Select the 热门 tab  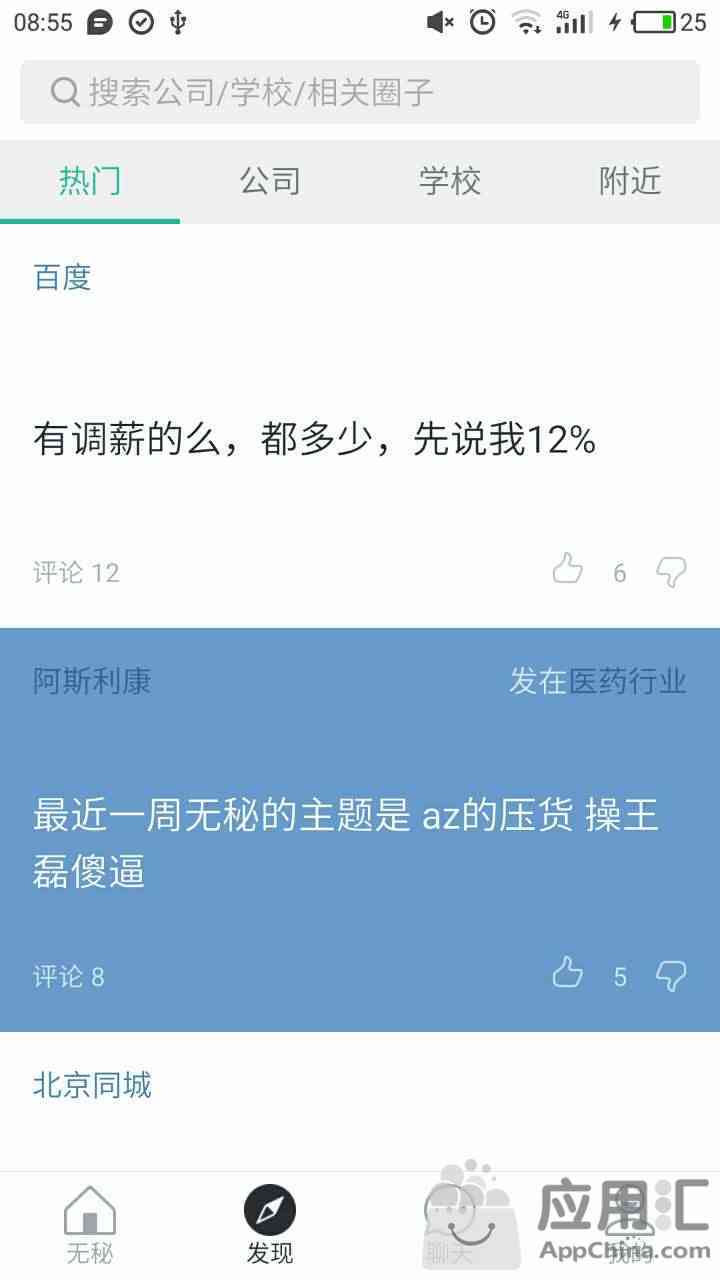coord(90,181)
